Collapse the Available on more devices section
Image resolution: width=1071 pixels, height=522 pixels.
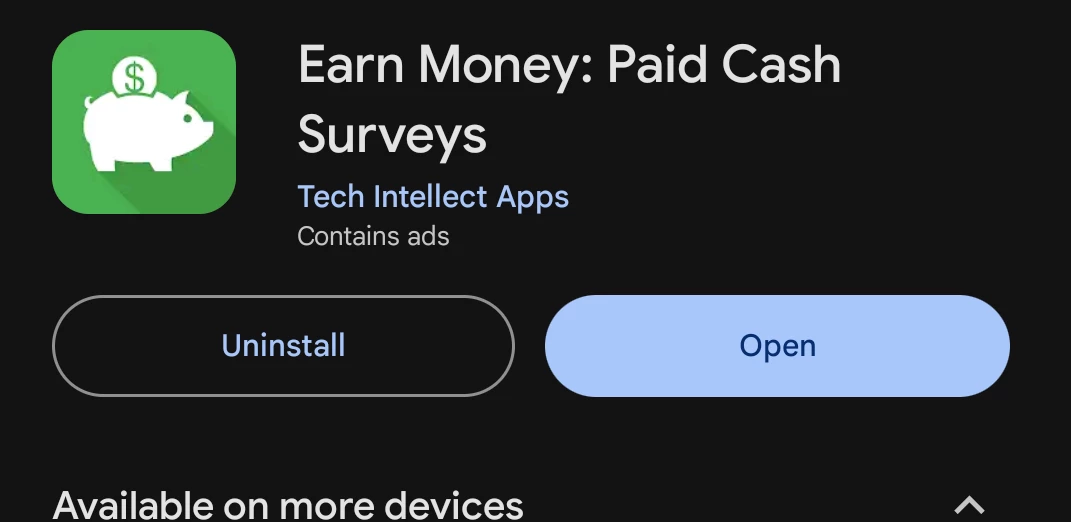(x=969, y=505)
